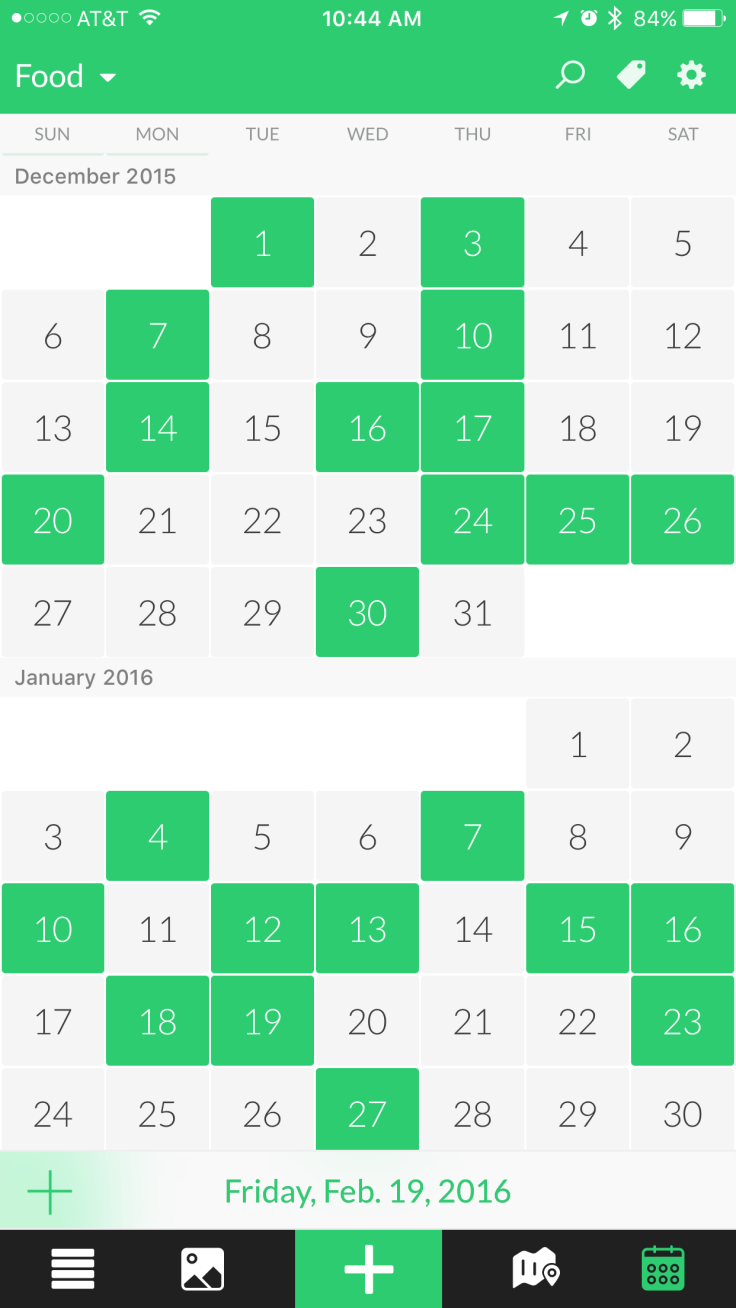Open January 4, 2016 entry
This screenshot has height=1308, width=736.
157,836
